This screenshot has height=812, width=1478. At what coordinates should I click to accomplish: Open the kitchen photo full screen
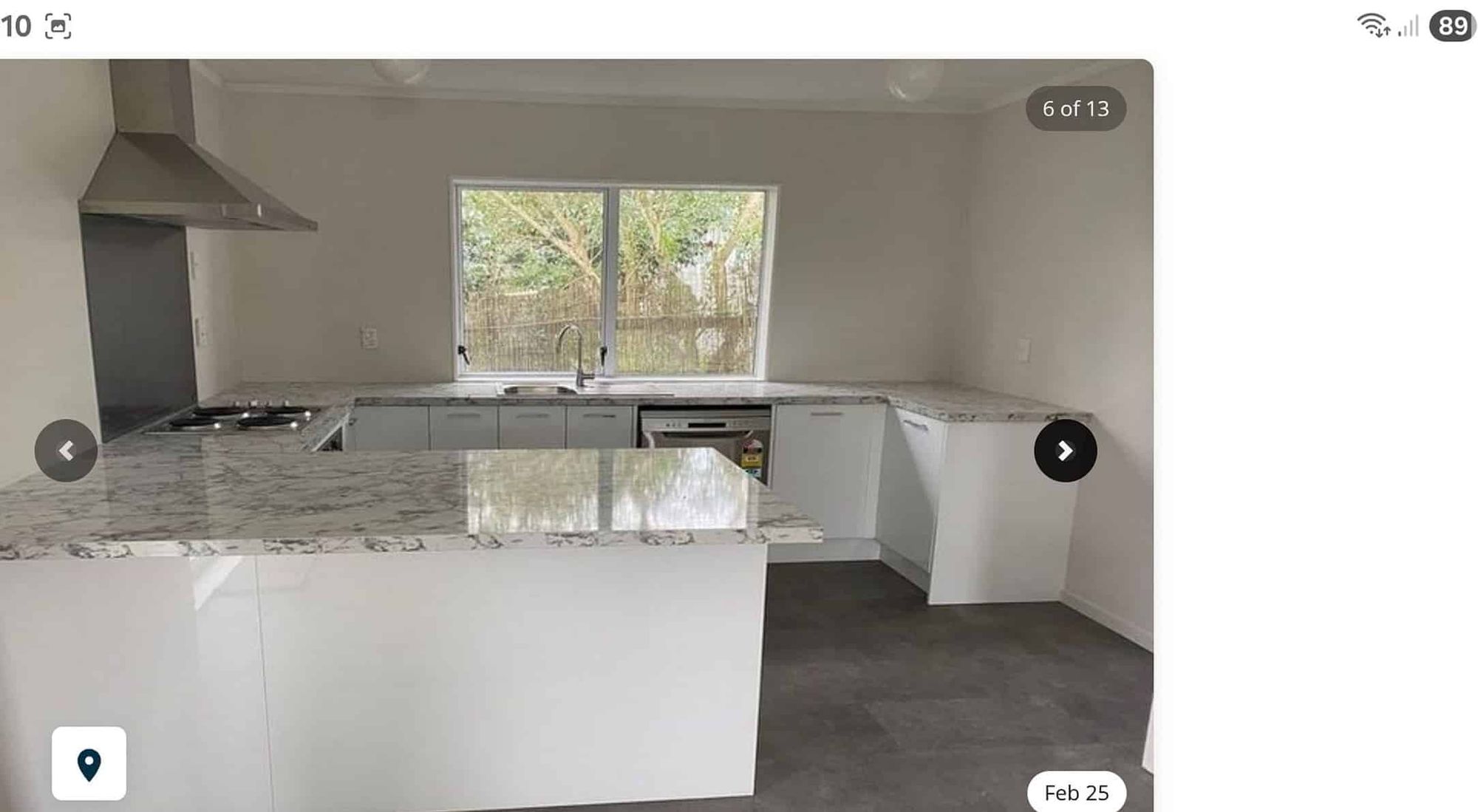click(576, 296)
